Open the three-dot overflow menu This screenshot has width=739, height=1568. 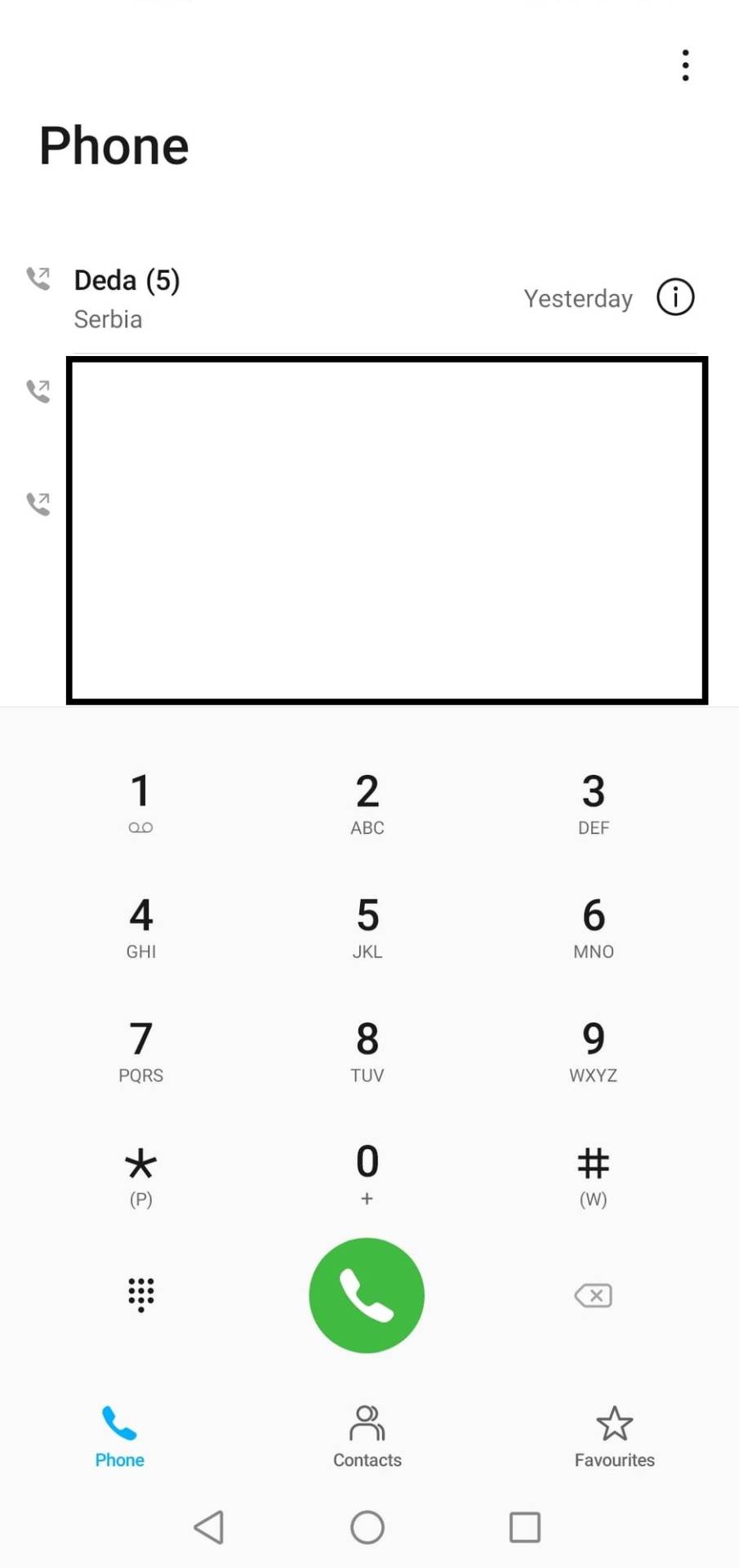[x=685, y=65]
